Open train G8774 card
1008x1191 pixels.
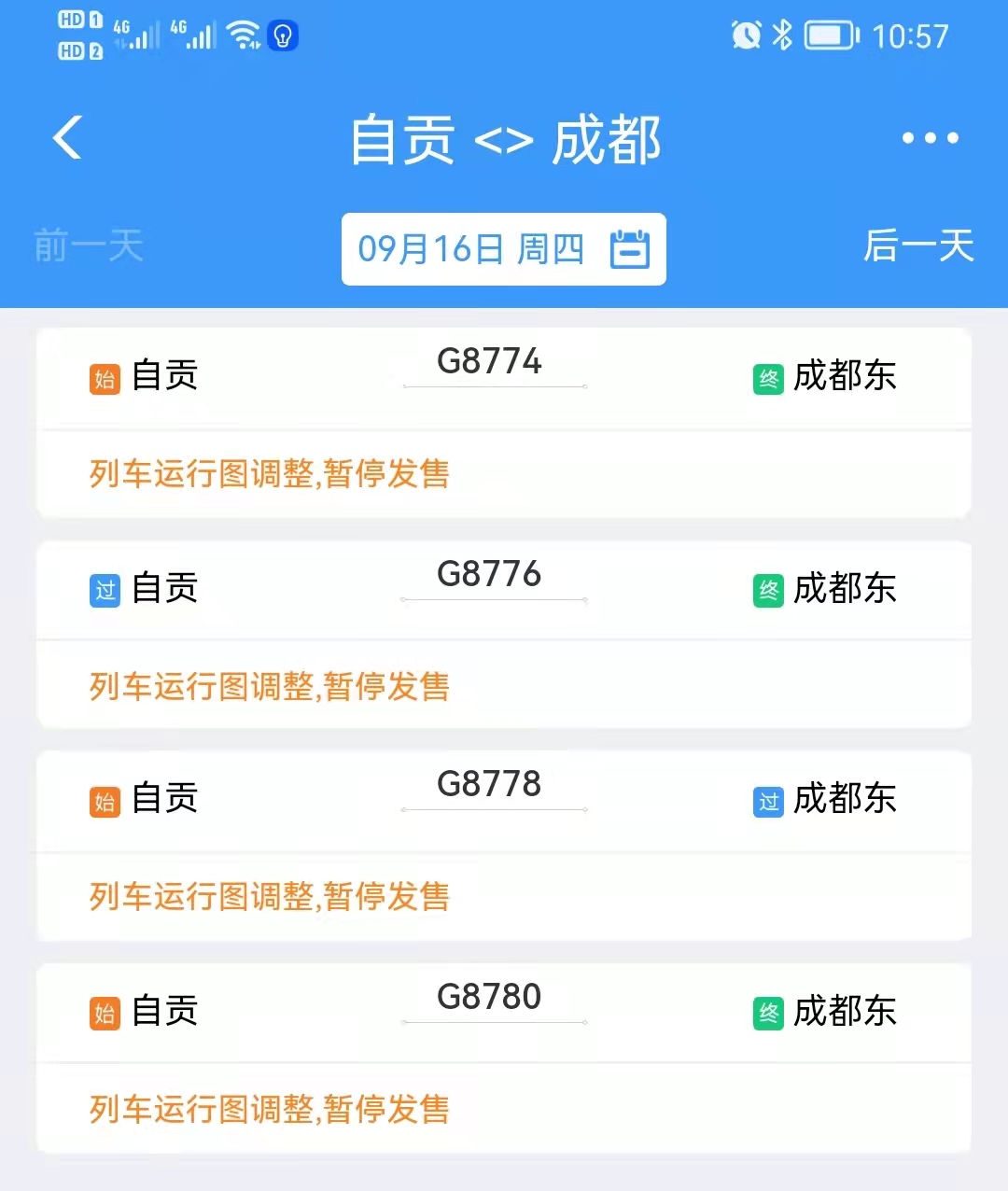click(503, 422)
